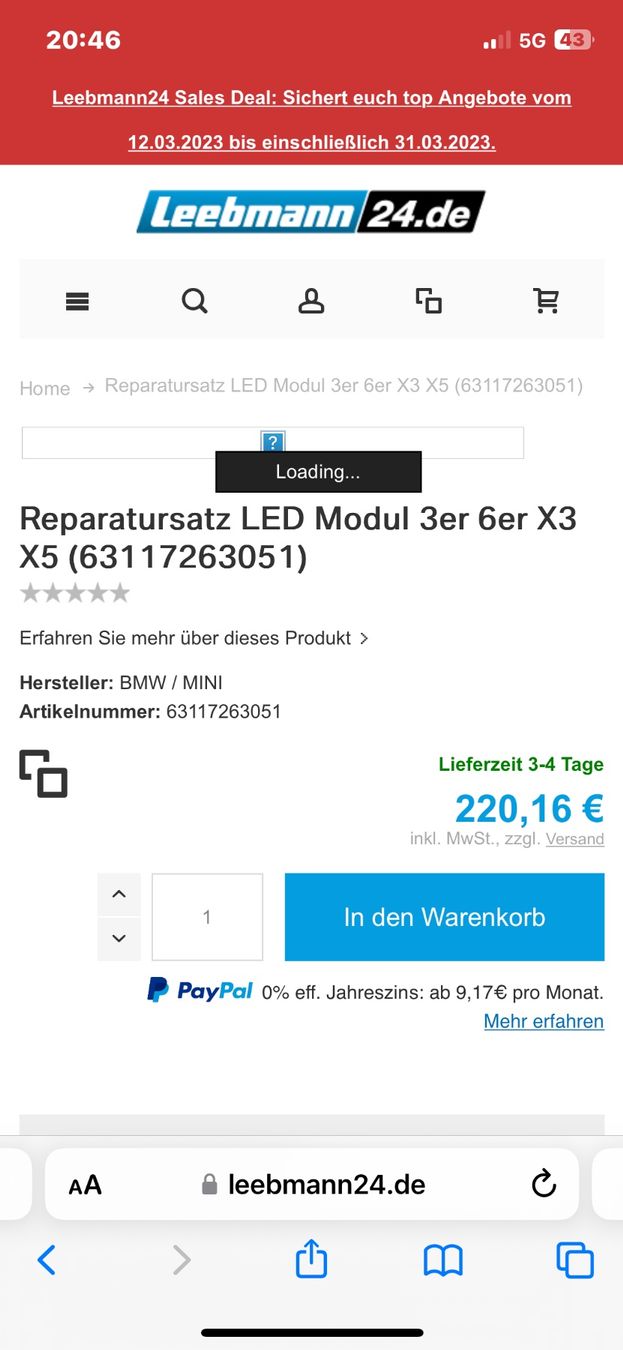The image size is (623, 1350).
Task: Go to Home breadcrumb
Action: pyautogui.click(x=45, y=388)
